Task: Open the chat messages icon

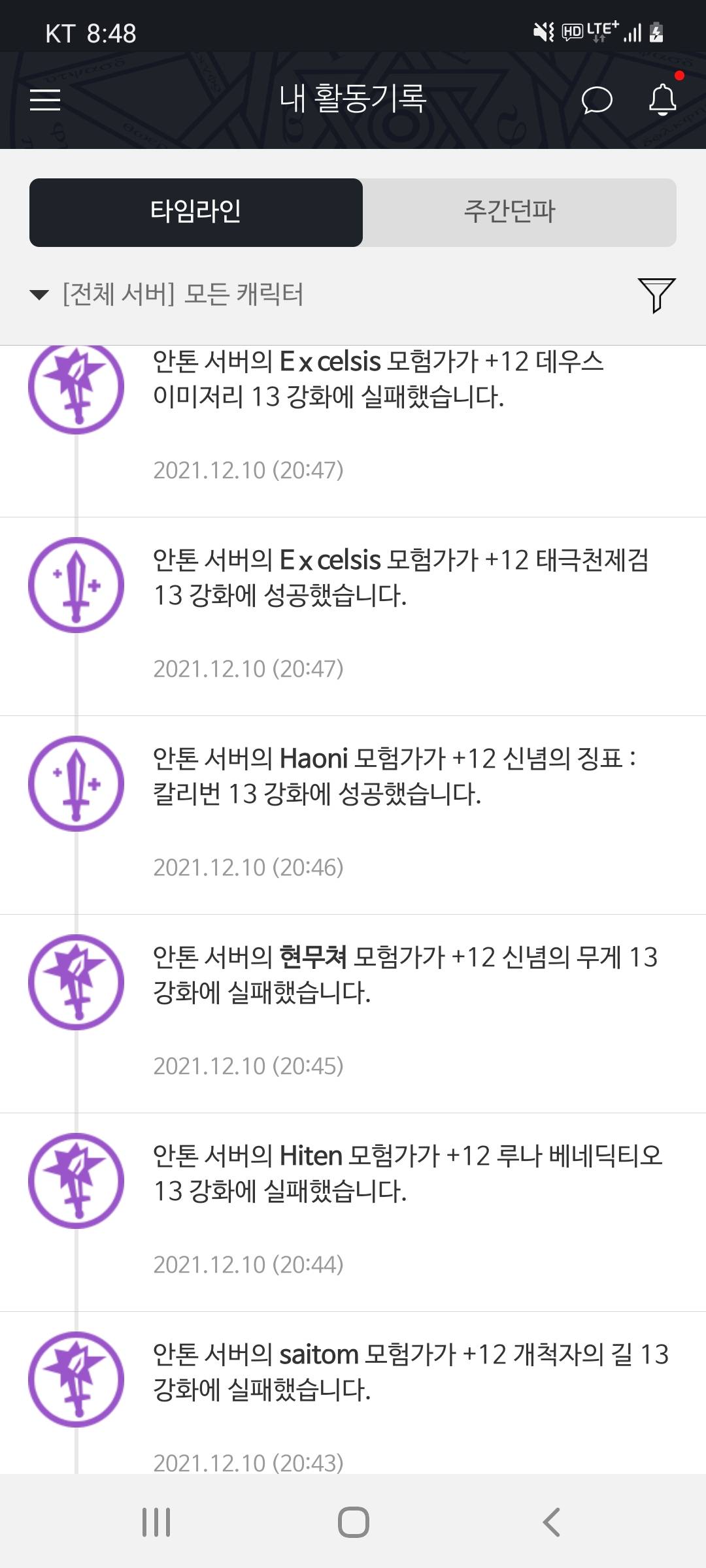Action: click(597, 100)
